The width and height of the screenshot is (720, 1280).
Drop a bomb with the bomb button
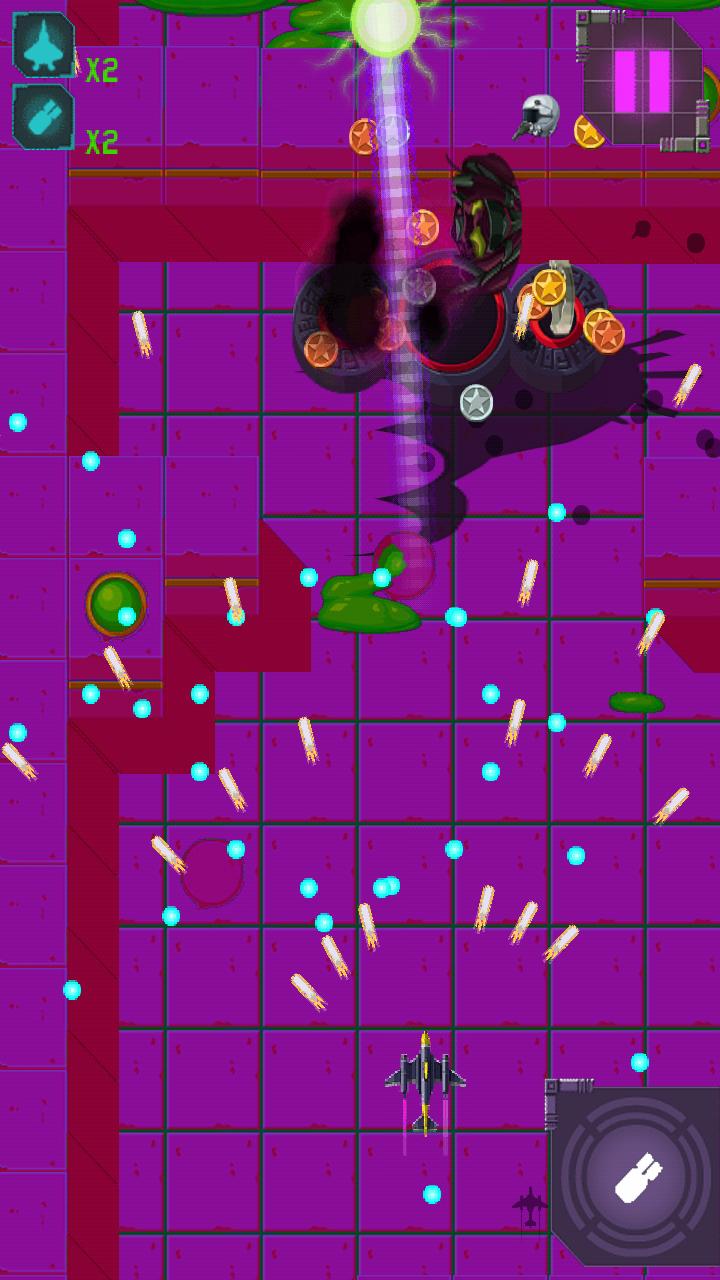pyautogui.click(x=635, y=1176)
